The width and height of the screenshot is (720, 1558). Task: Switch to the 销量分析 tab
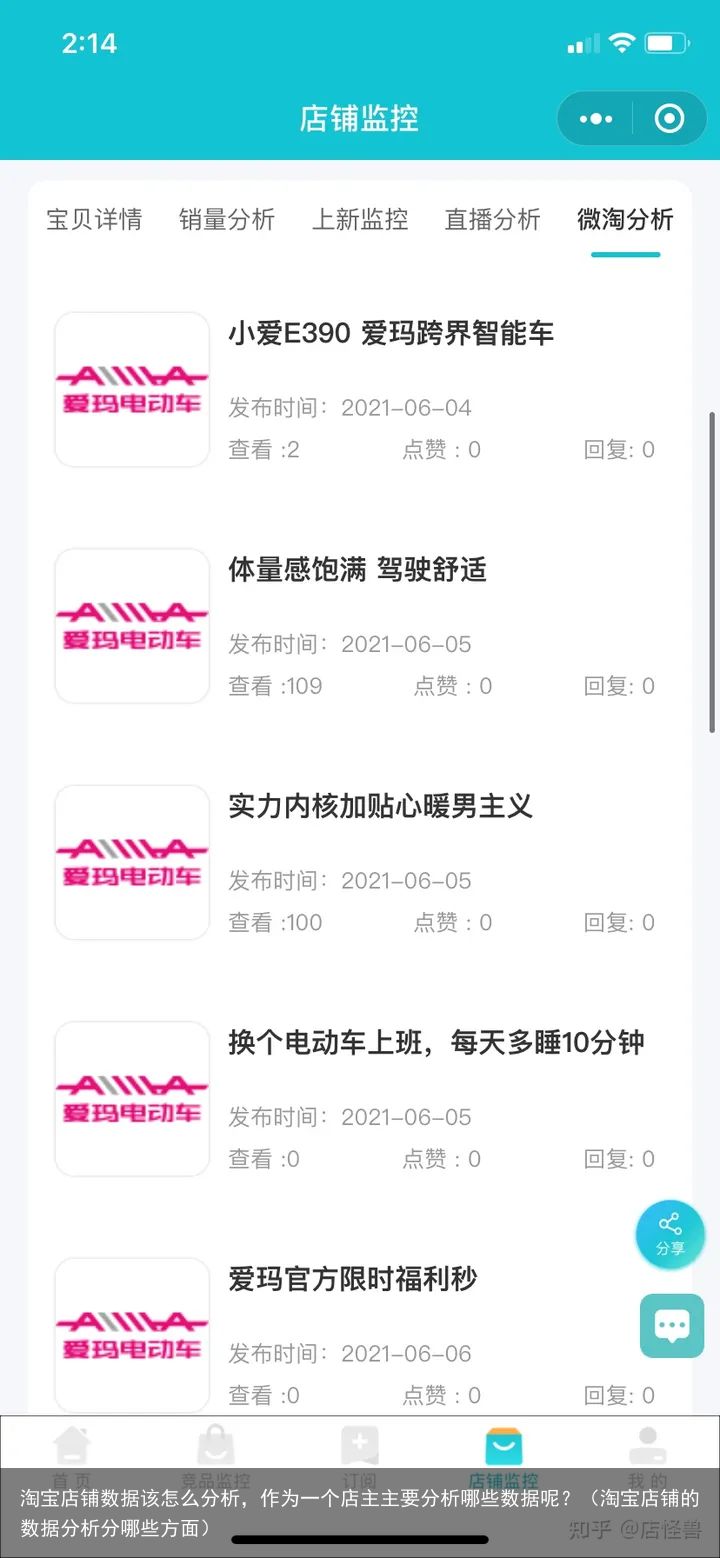227,220
